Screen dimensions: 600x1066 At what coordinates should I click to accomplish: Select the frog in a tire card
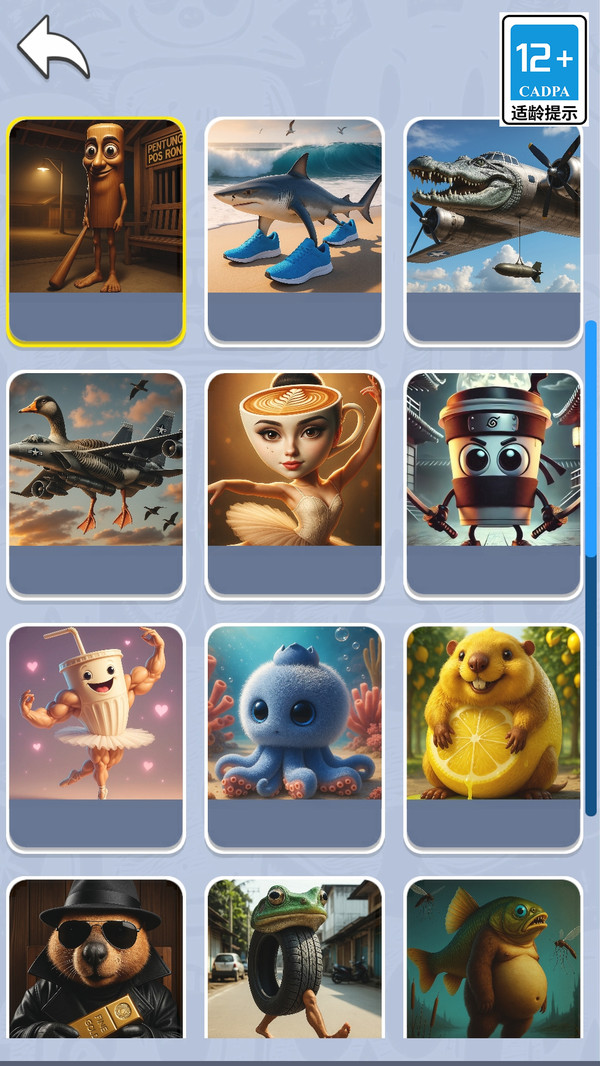point(295,958)
